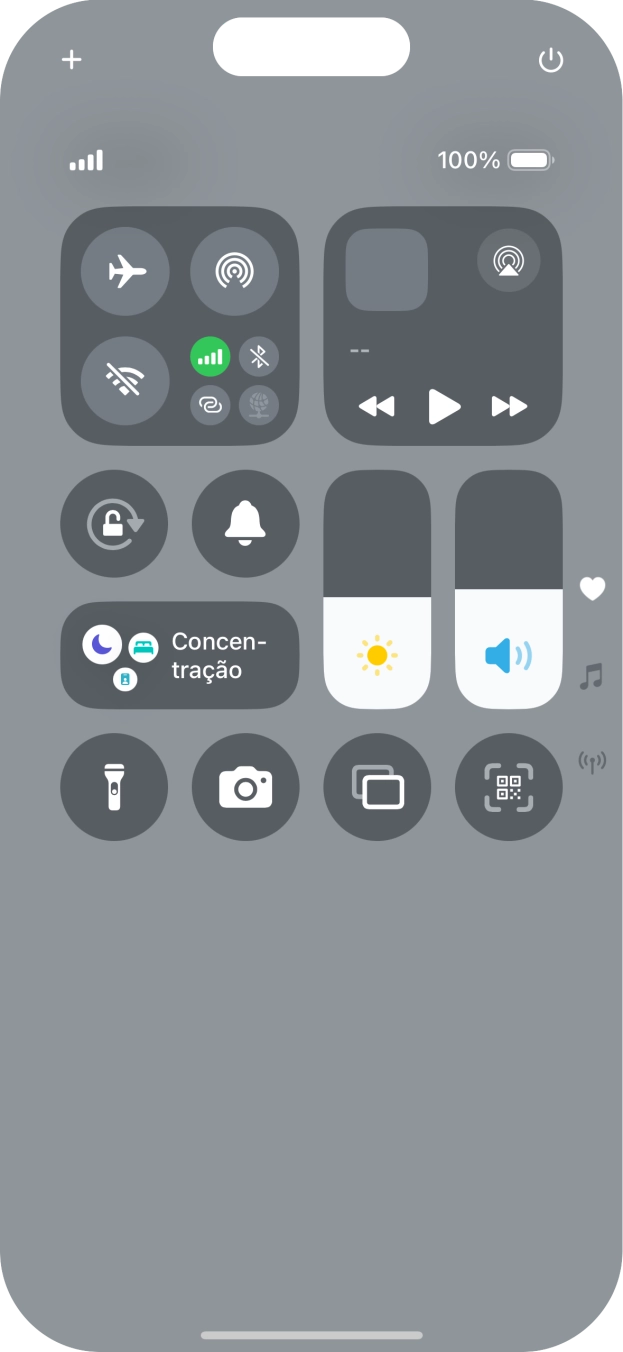Adjust the volume slider
The width and height of the screenshot is (623, 1352).
point(509,589)
